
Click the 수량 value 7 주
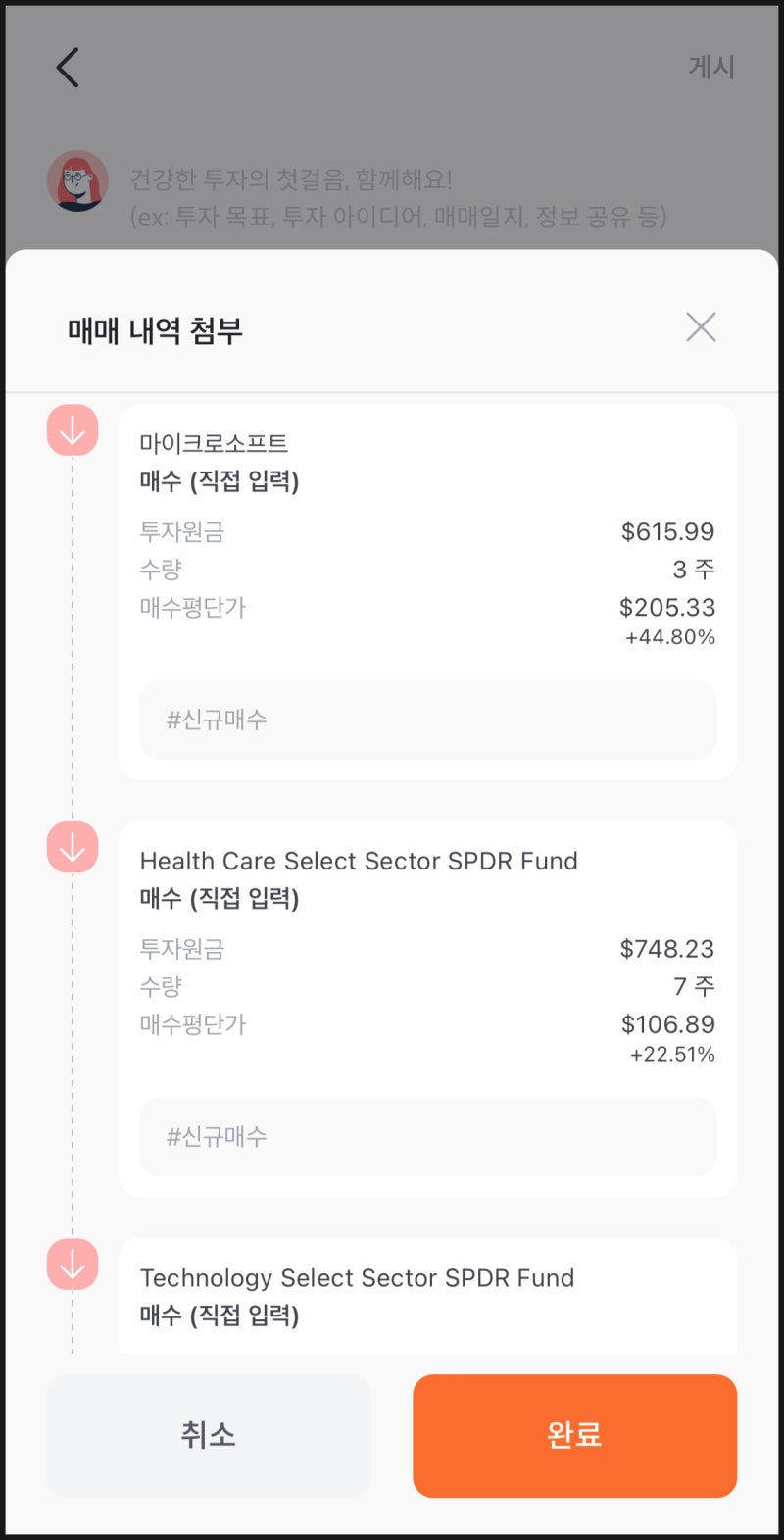pyautogui.click(x=692, y=985)
